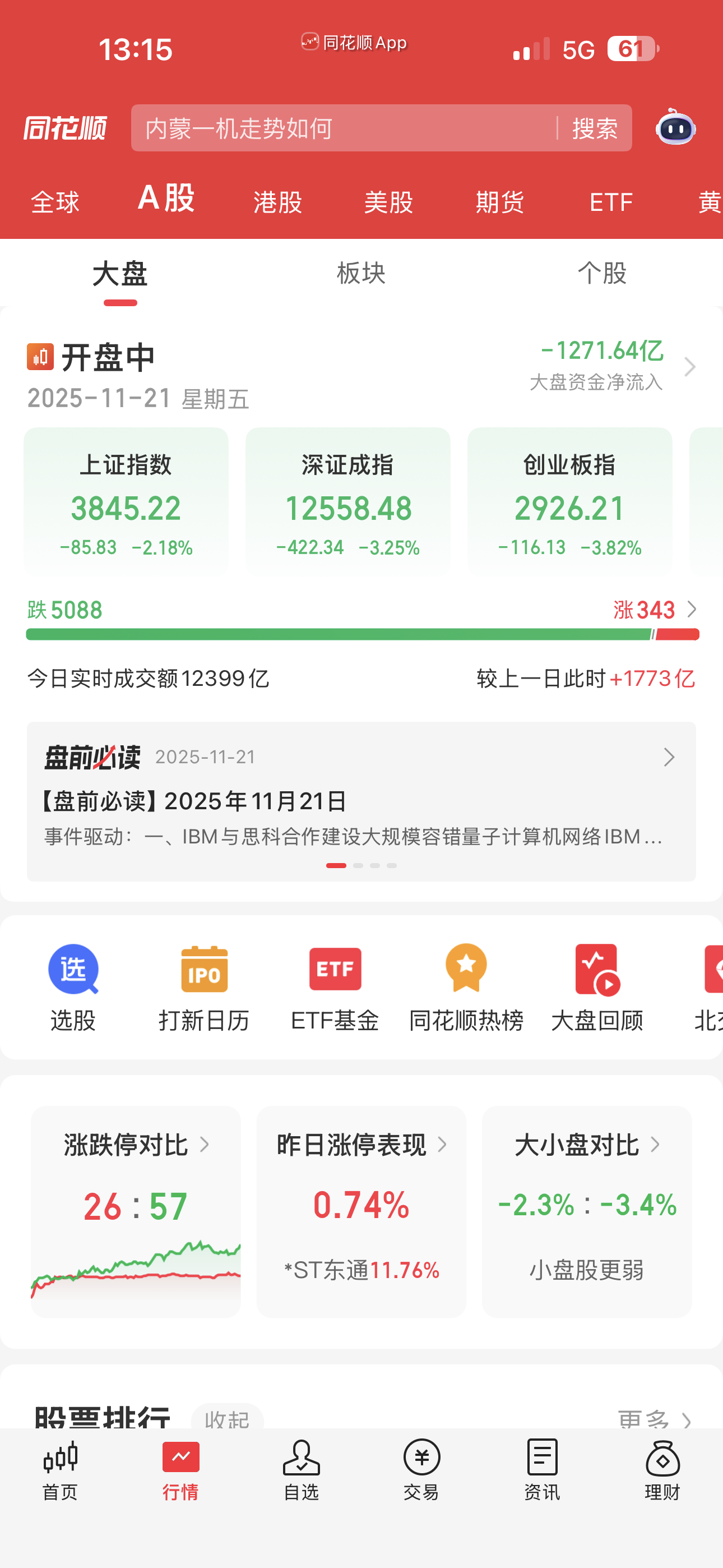Select the 板块 tab
Image resolution: width=723 pixels, height=1568 pixels.
361,273
